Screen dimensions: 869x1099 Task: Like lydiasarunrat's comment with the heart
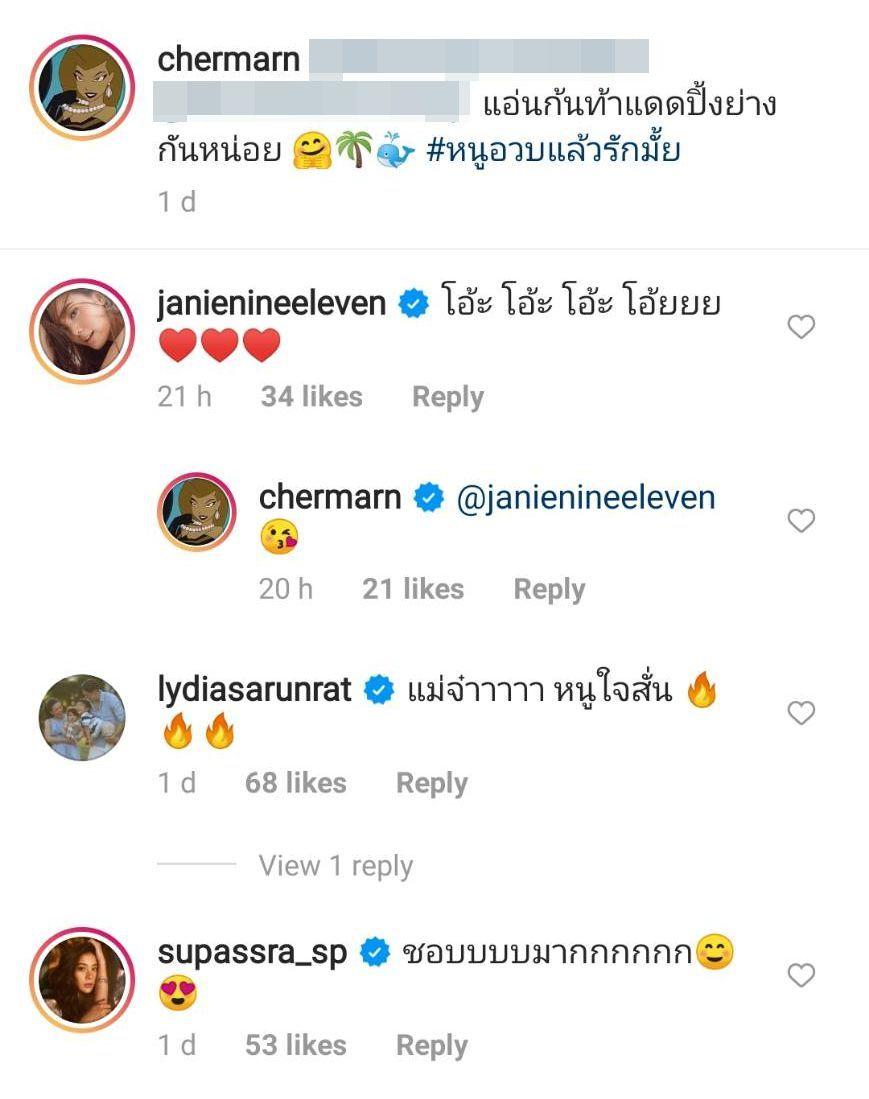click(x=801, y=713)
